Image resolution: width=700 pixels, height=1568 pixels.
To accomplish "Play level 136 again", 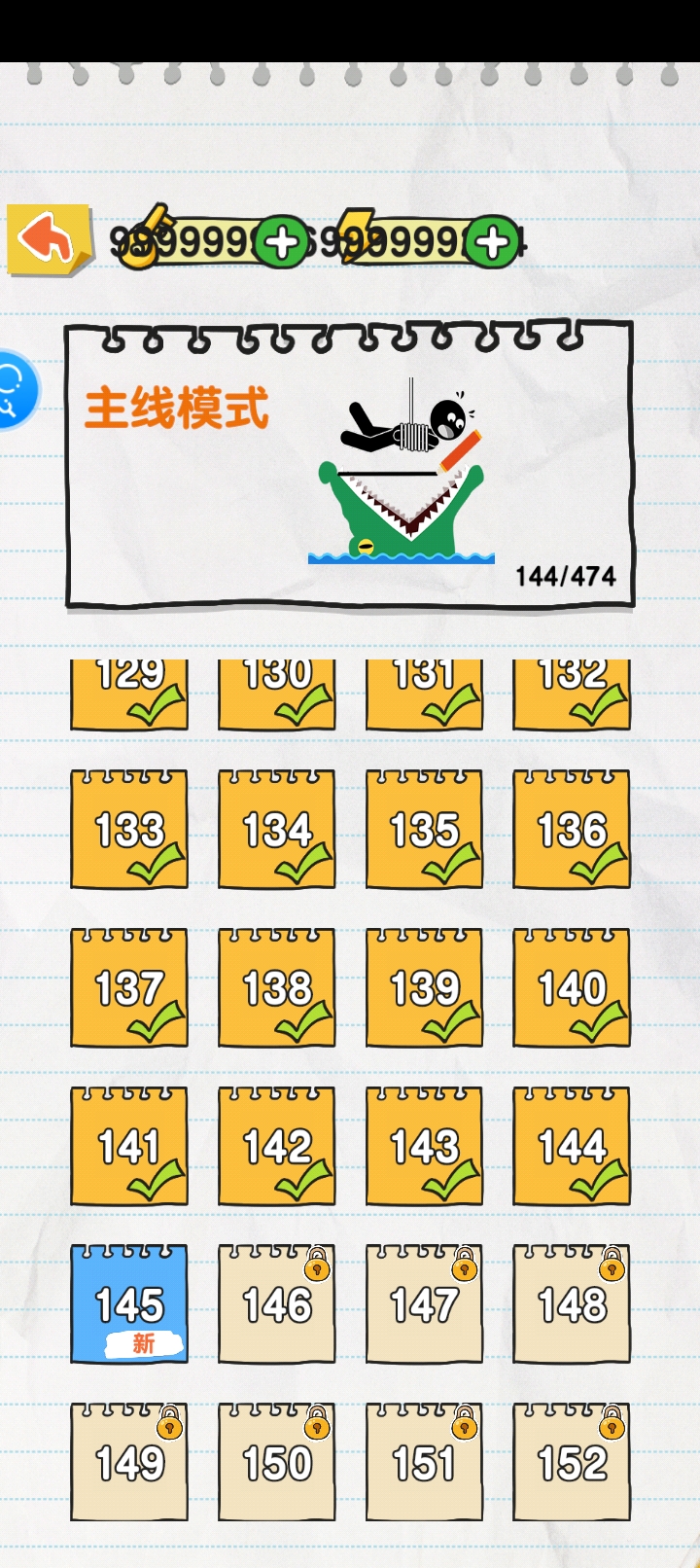I will click(x=572, y=830).
